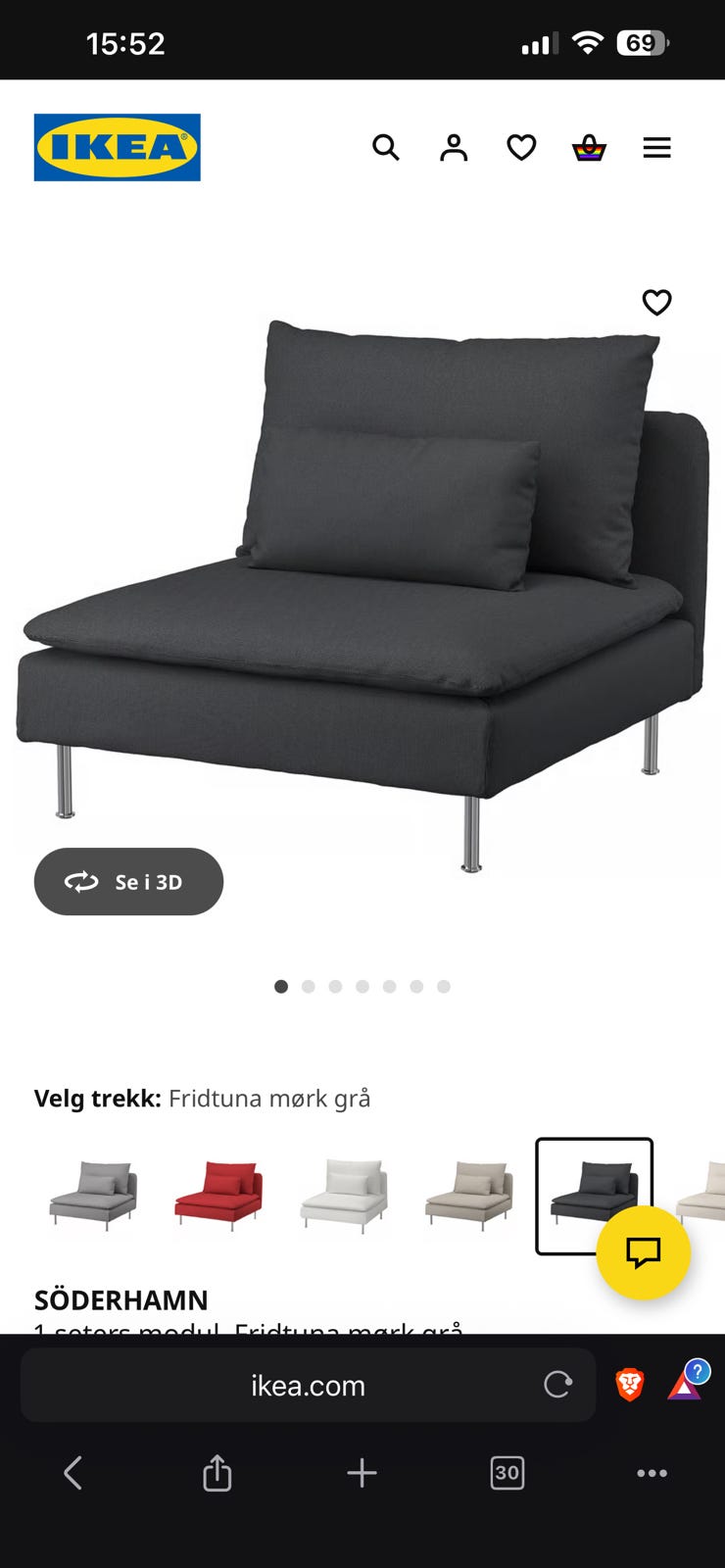Image resolution: width=725 pixels, height=1568 pixels.
Task: Go back to the previous page
Action: coord(72,1473)
